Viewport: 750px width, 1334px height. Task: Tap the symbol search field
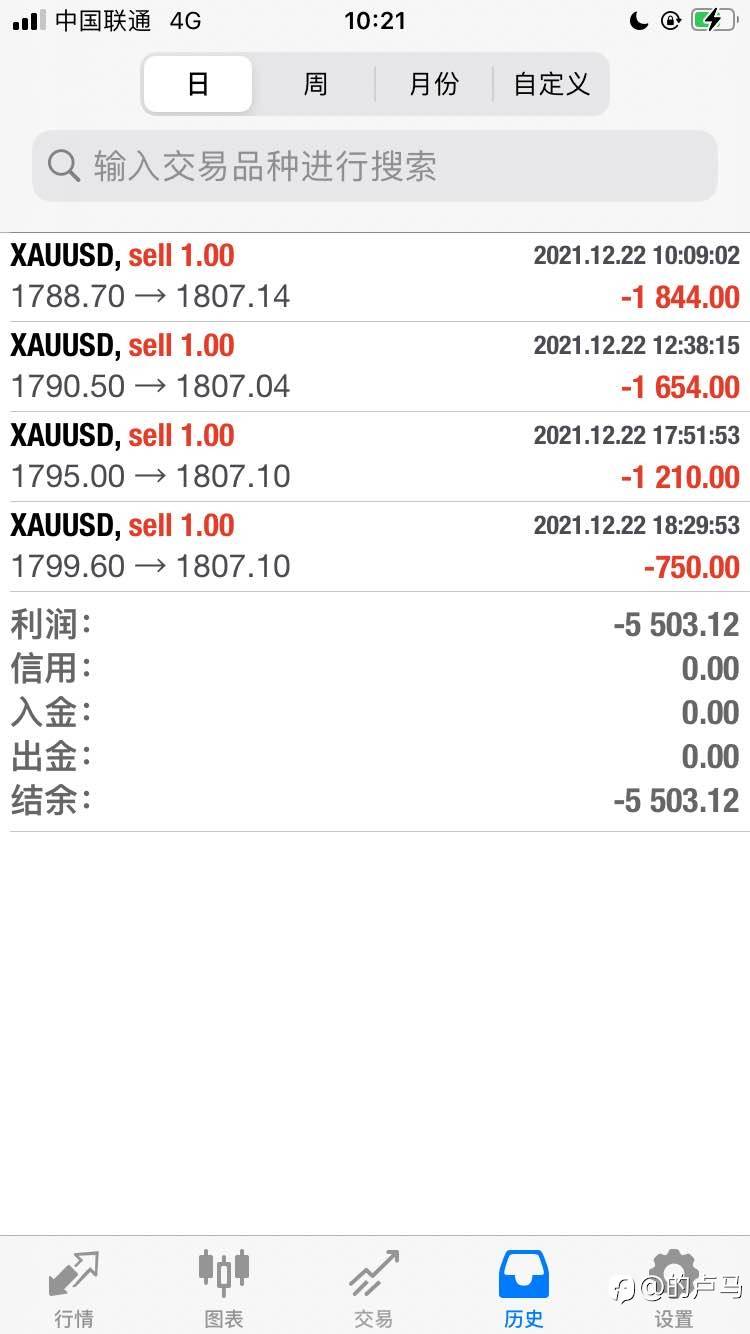pos(375,166)
